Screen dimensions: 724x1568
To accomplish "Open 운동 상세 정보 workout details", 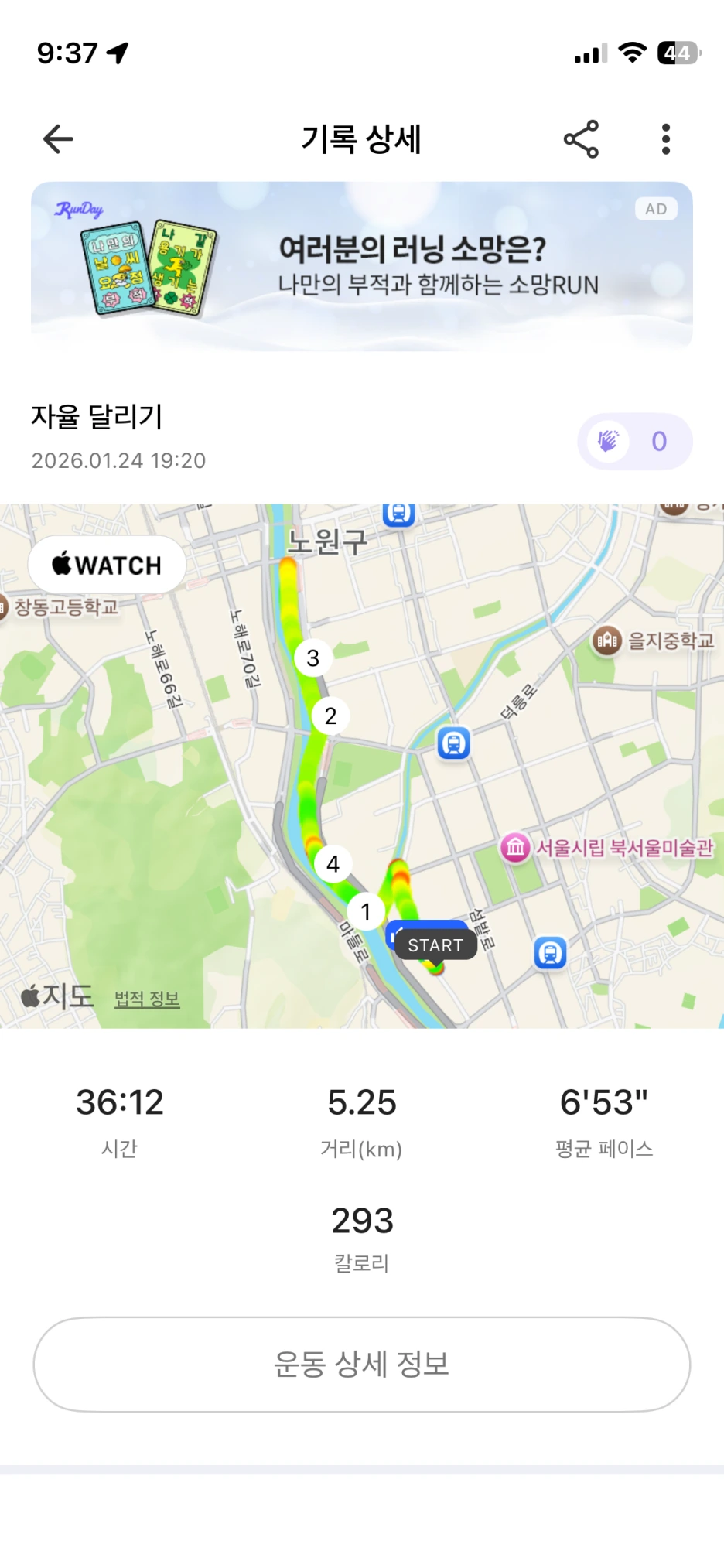I will (361, 1363).
